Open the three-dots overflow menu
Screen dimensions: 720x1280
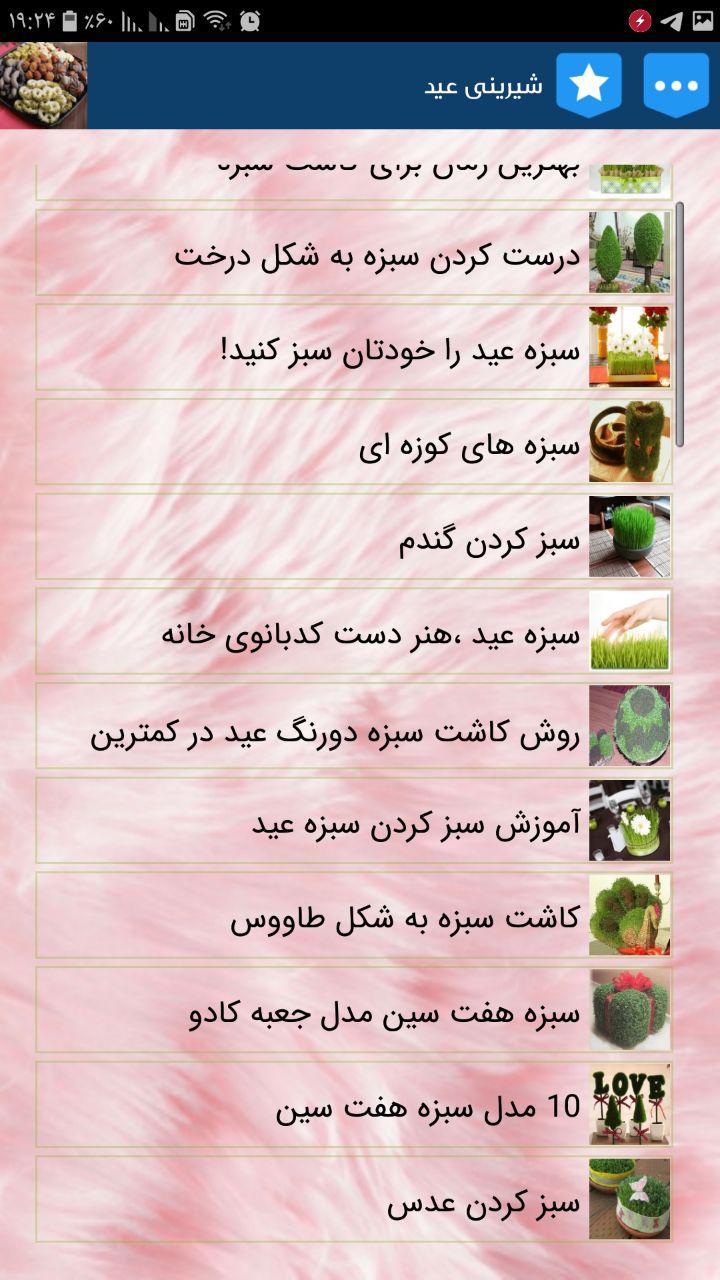tap(676, 85)
